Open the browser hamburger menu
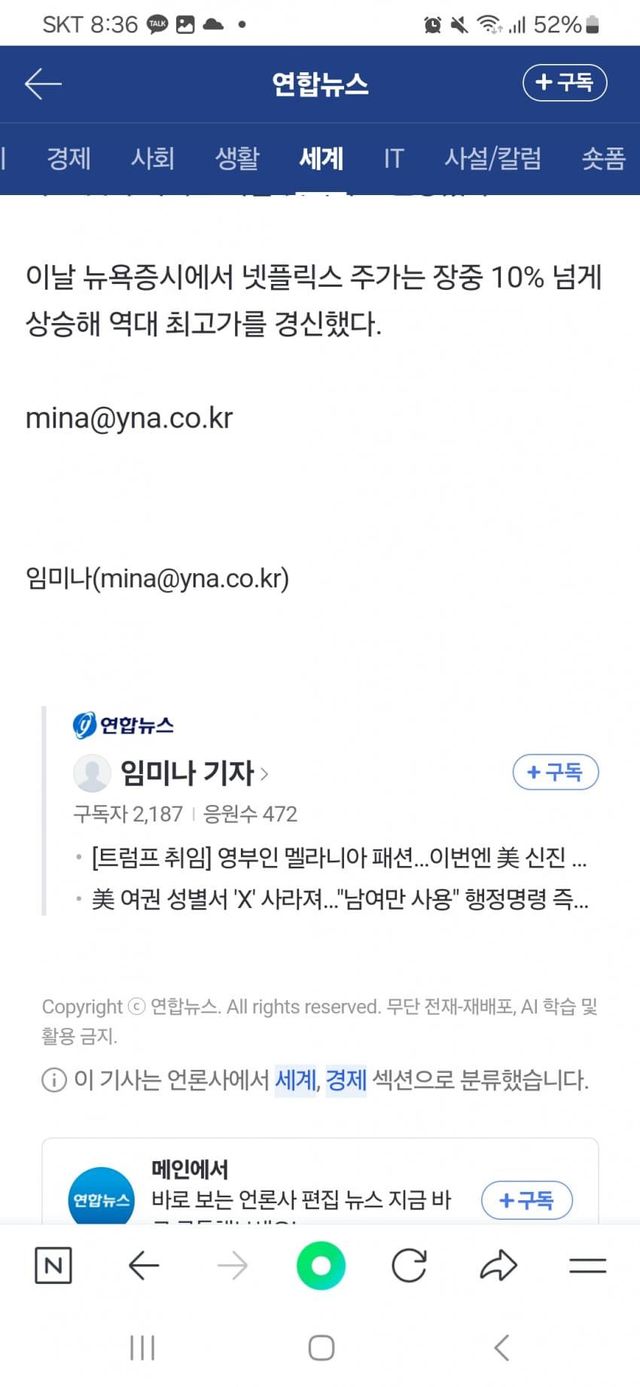The height and width of the screenshot is (1387, 640). tap(587, 1267)
